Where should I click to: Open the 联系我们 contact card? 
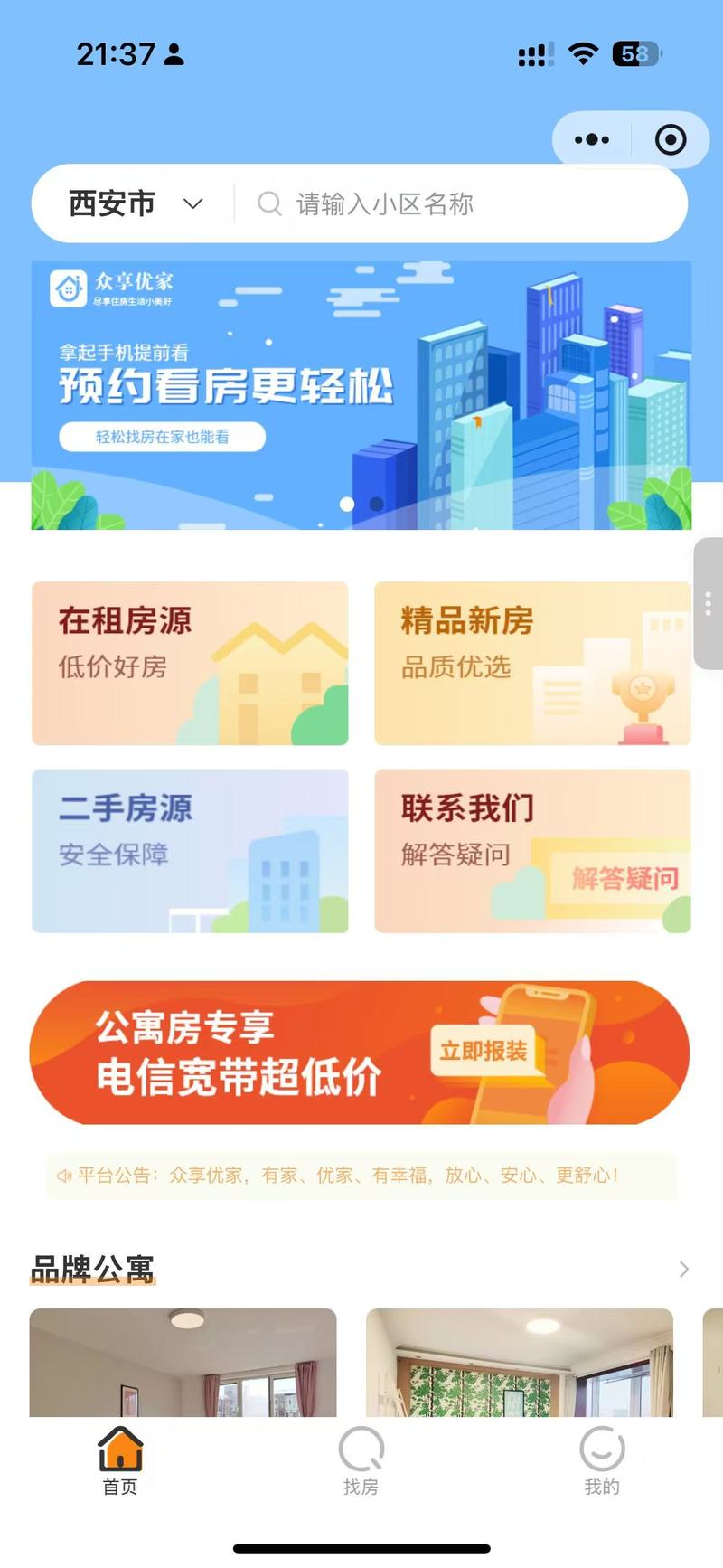point(532,850)
